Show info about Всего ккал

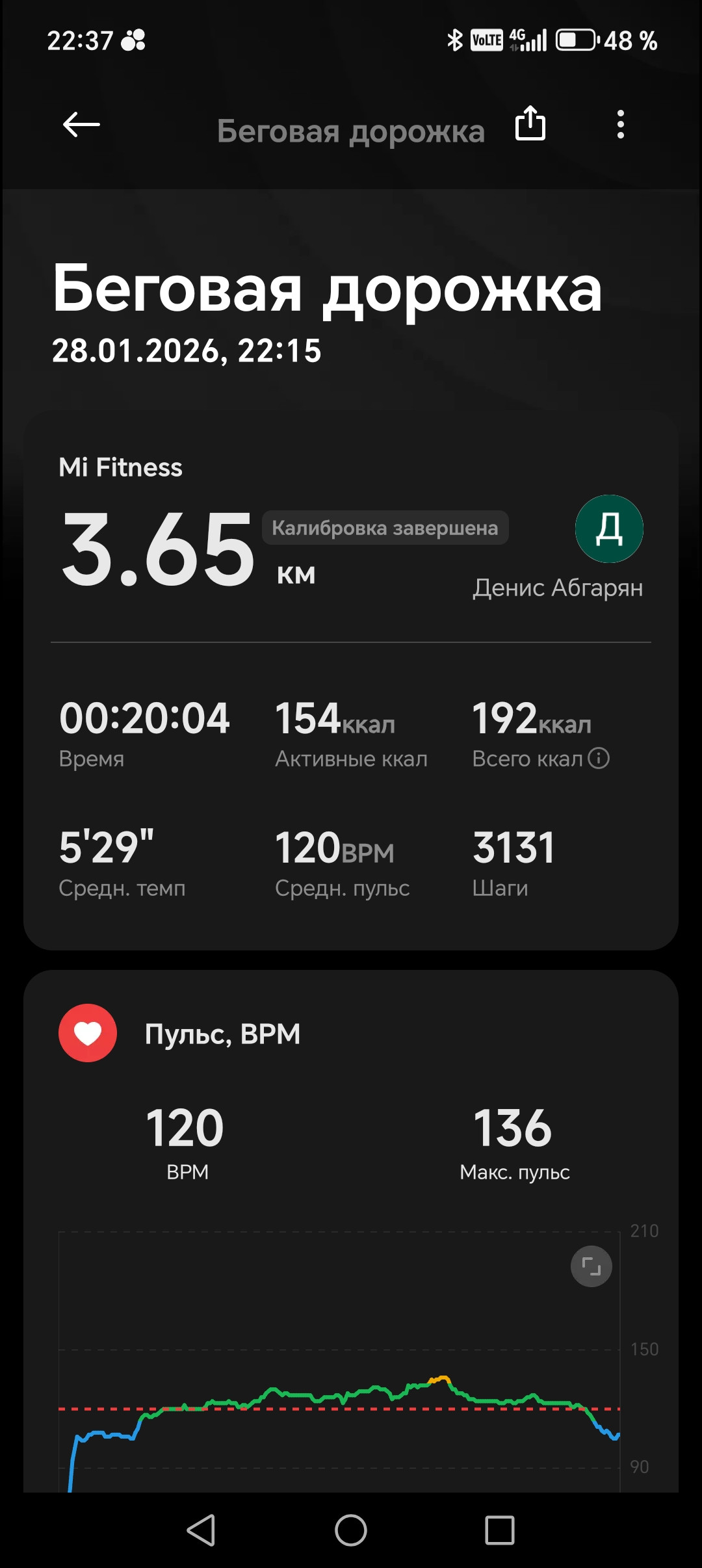[599, 758]
